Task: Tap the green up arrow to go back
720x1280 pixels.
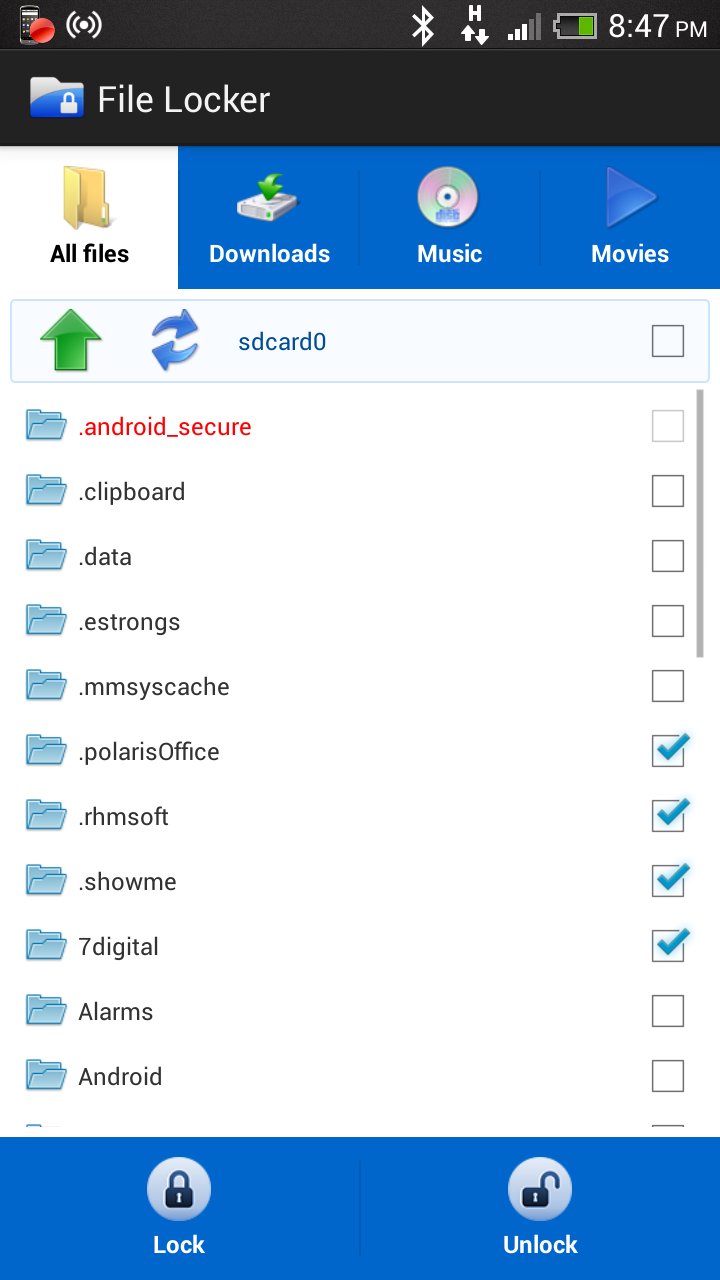Action: (70, 338)
